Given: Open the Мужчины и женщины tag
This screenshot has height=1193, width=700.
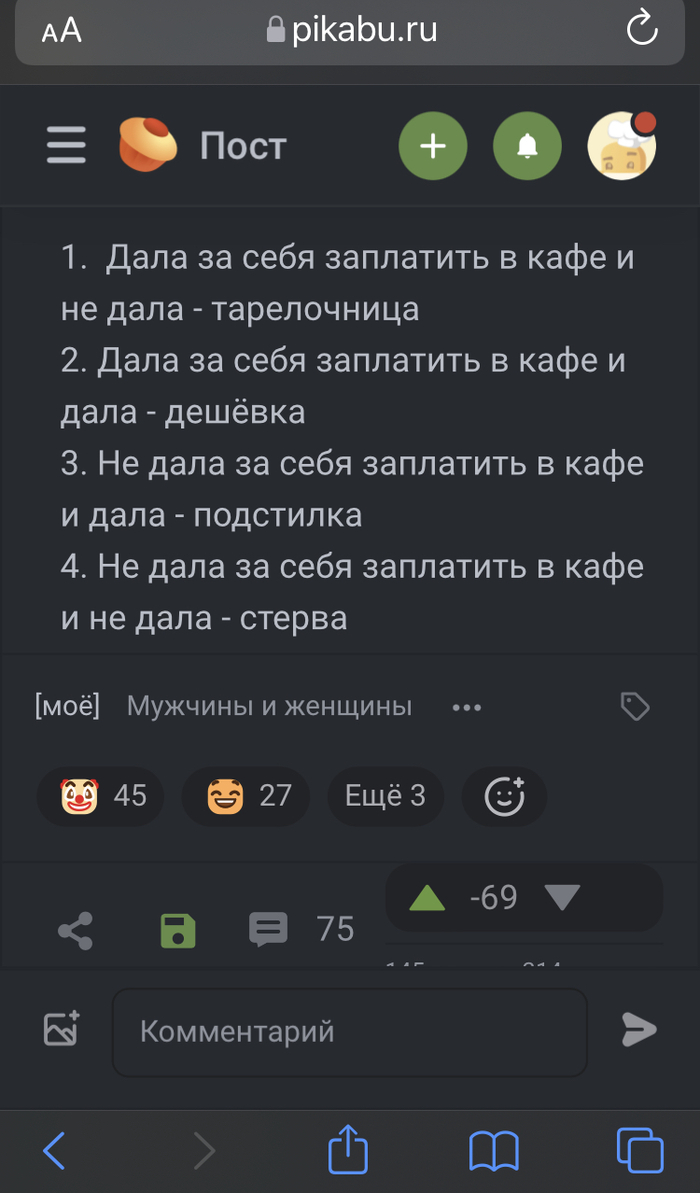Looking at the screenshot, I should [x=269, y=707].
